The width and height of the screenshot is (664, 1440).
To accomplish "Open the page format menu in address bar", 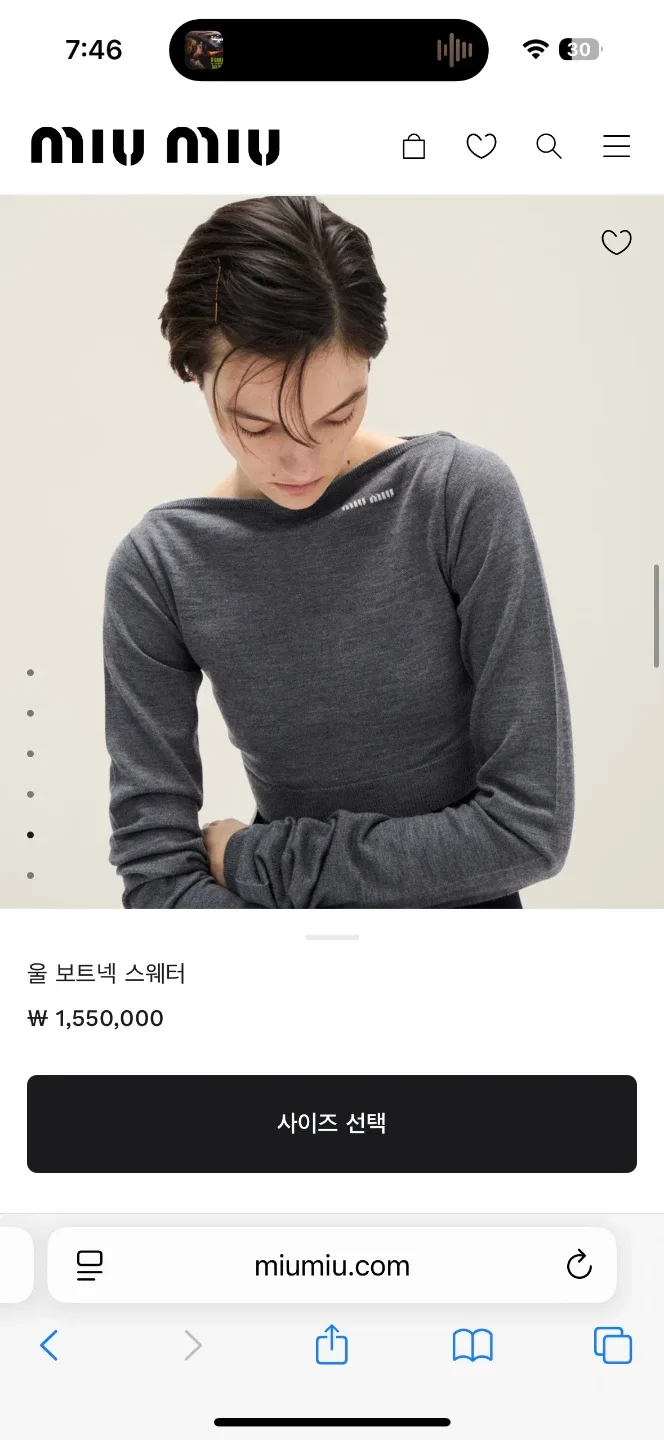I will pos(90,1265).
